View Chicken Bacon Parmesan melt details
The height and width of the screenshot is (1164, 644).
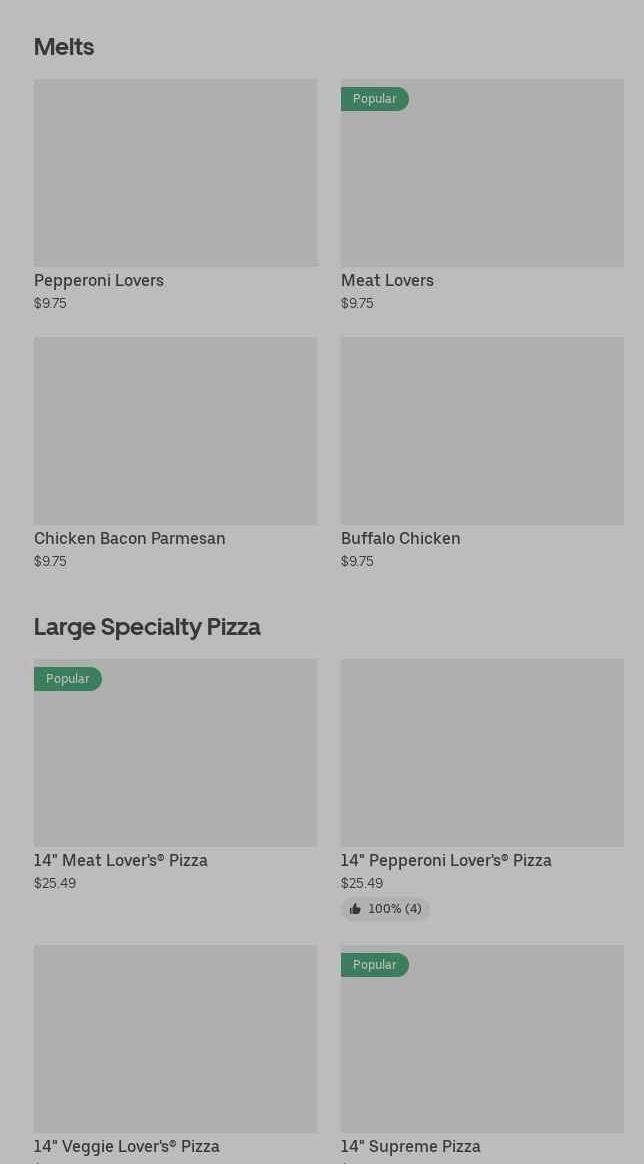[x=175, y=431]
